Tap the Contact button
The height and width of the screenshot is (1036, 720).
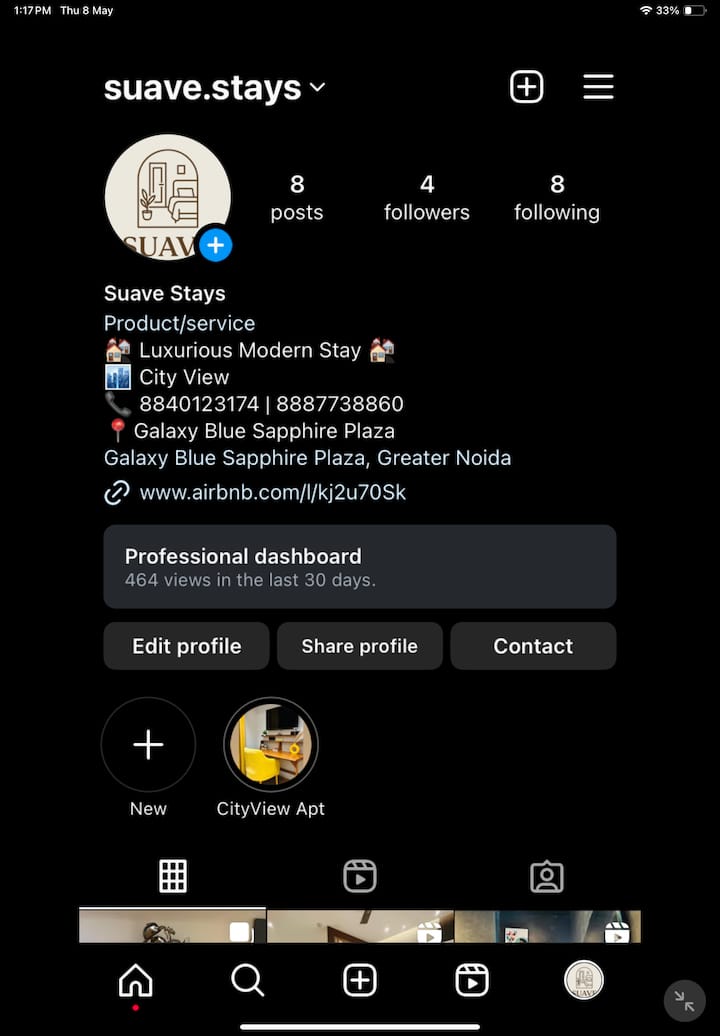533,646
